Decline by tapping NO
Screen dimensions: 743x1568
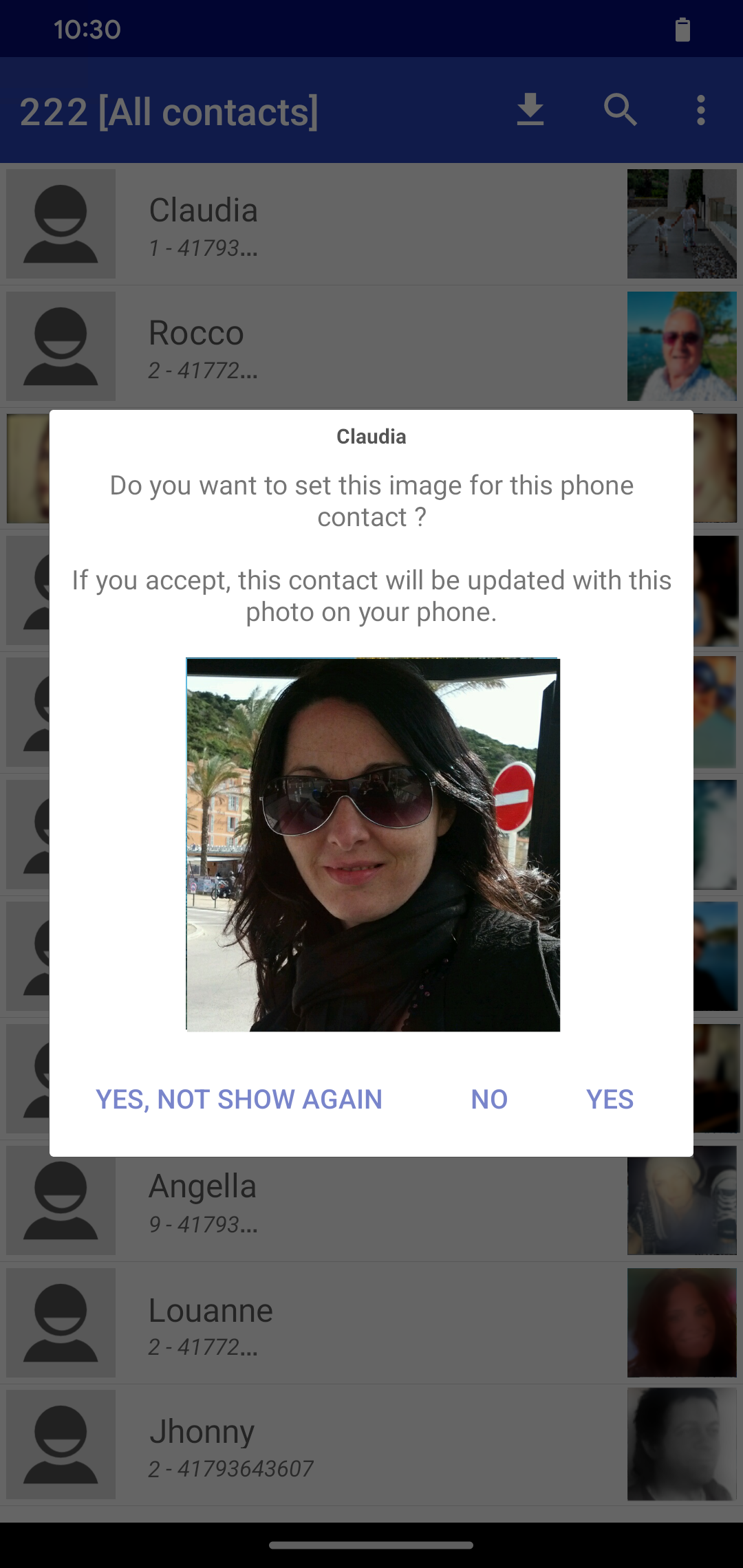pos(489,1099)
